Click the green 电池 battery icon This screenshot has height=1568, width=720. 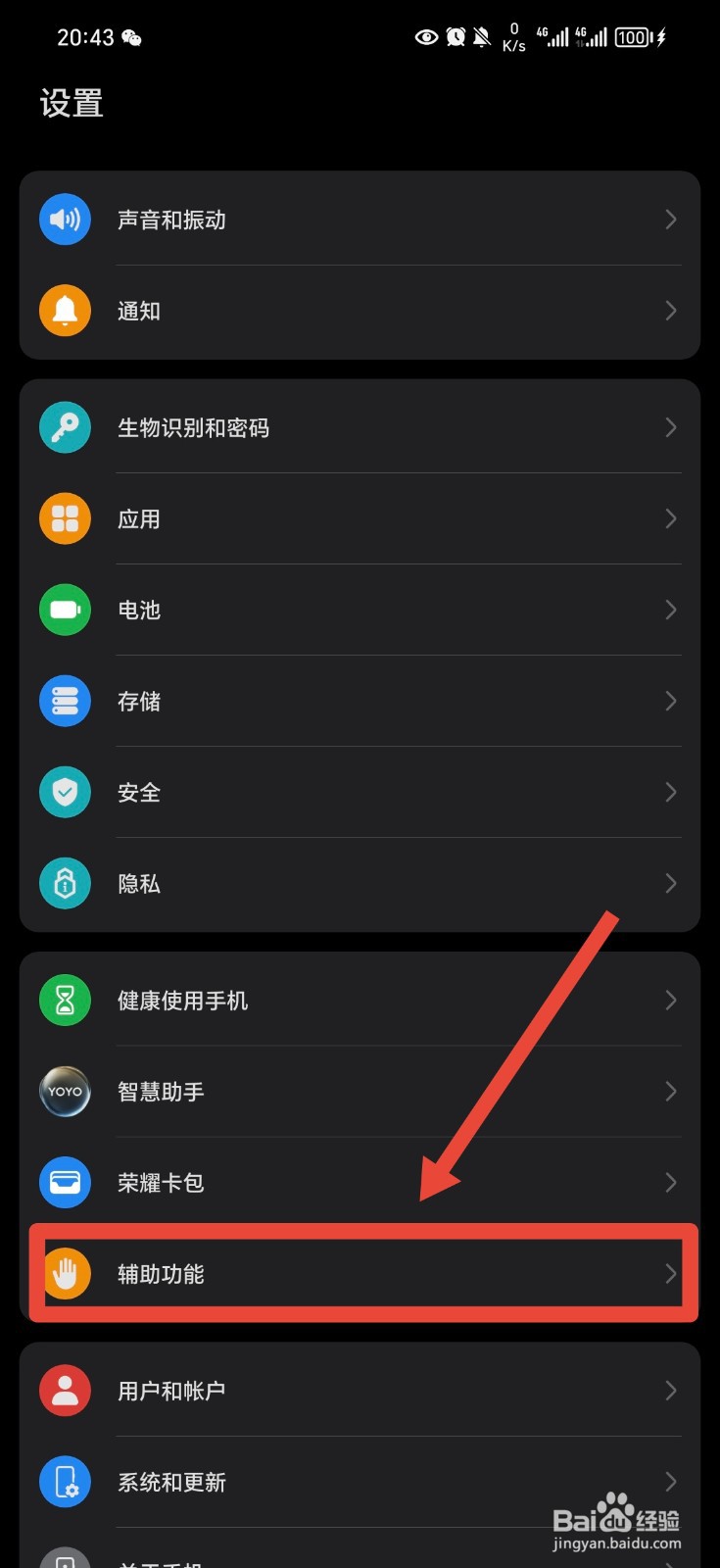tap(64, 610)
